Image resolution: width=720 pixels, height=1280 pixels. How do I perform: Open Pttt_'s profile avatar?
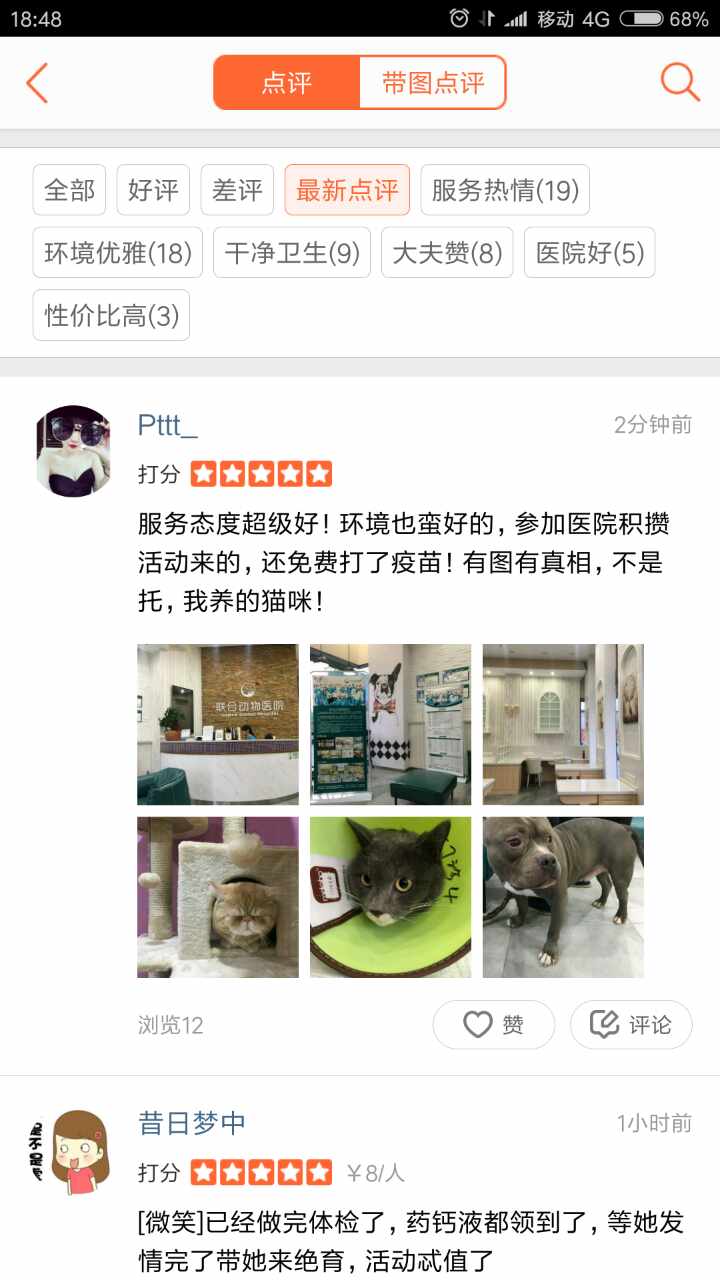click(x=73, y=451)
